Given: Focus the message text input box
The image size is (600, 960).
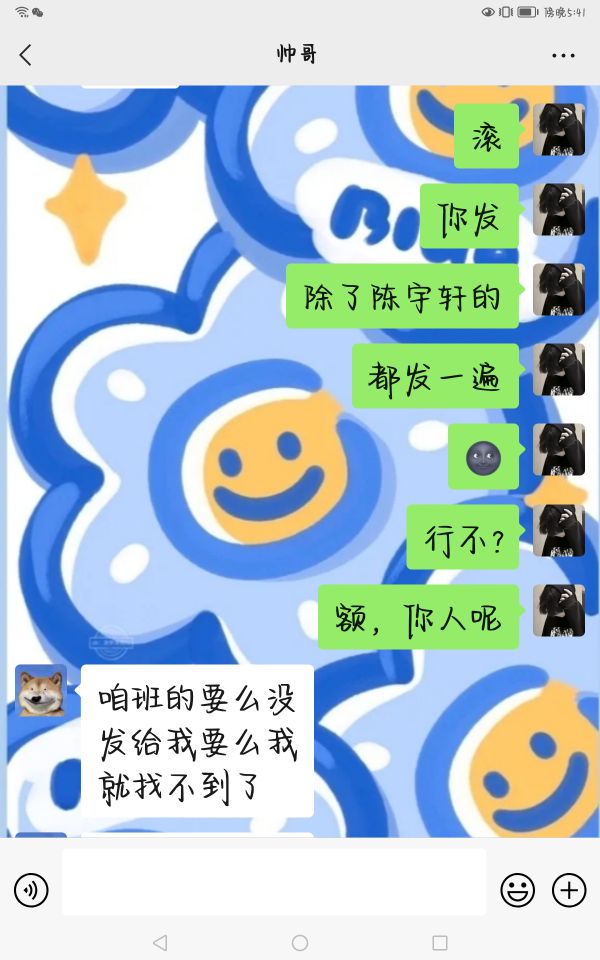Looking at the screenshot, I should (274, 882).
